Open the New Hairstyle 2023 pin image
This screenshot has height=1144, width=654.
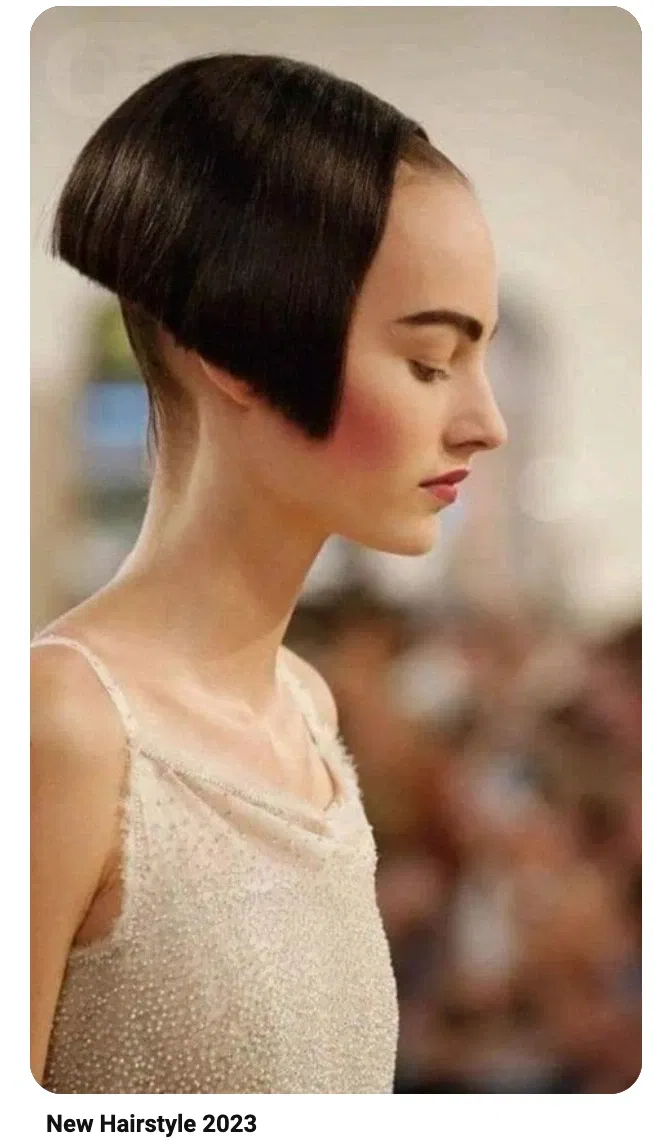pyautogui.click(x=335, y=550)
